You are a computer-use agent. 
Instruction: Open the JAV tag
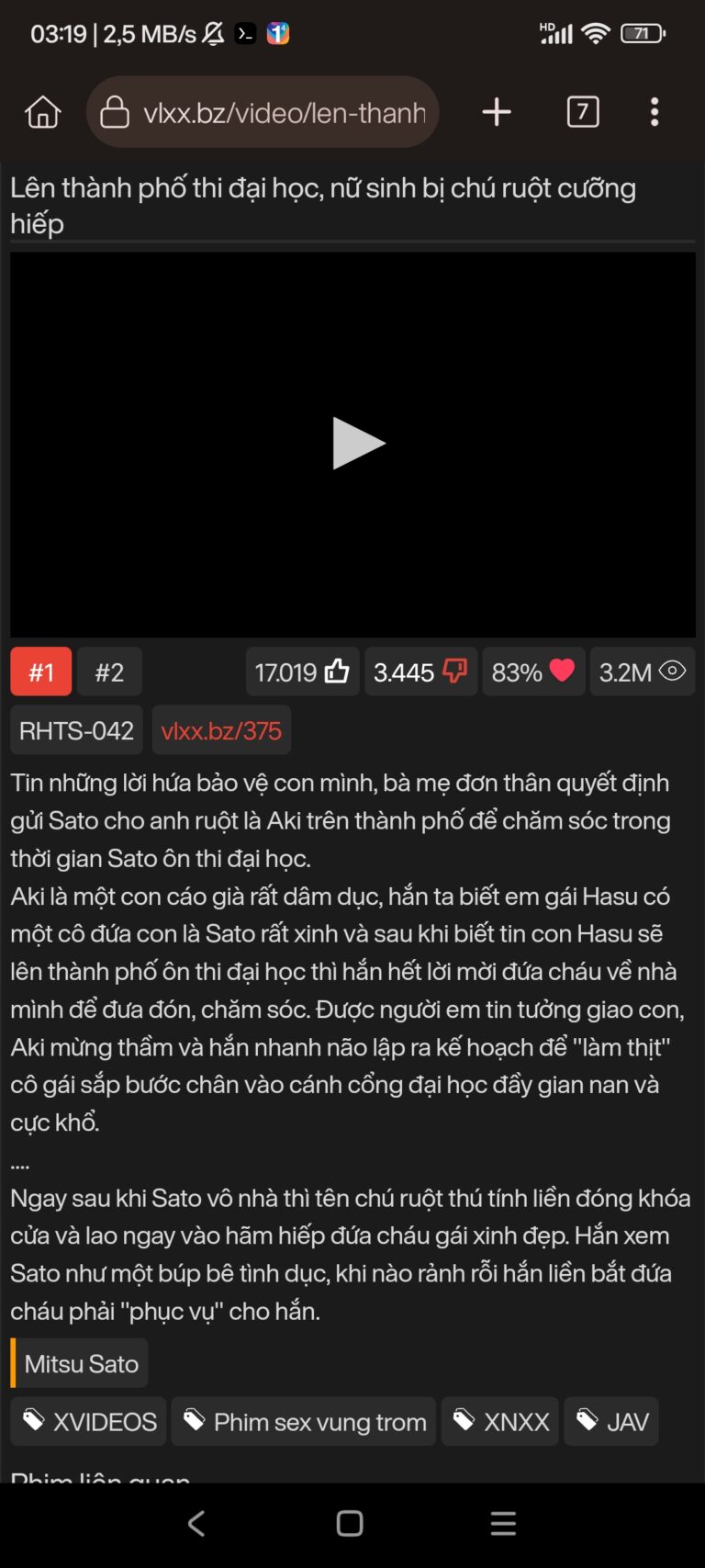coord(611,1422)
